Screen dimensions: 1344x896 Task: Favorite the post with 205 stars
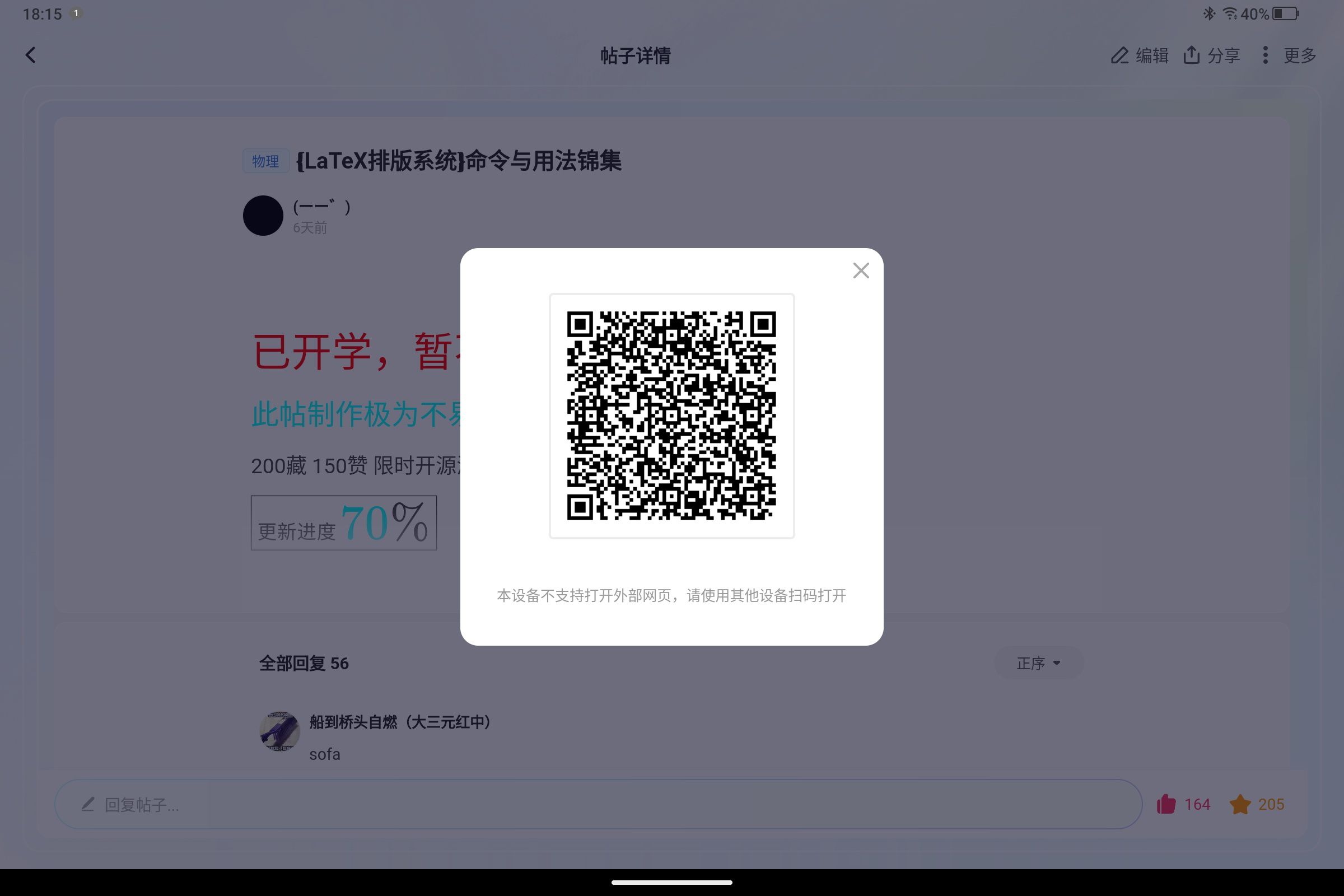point(1240,804)
